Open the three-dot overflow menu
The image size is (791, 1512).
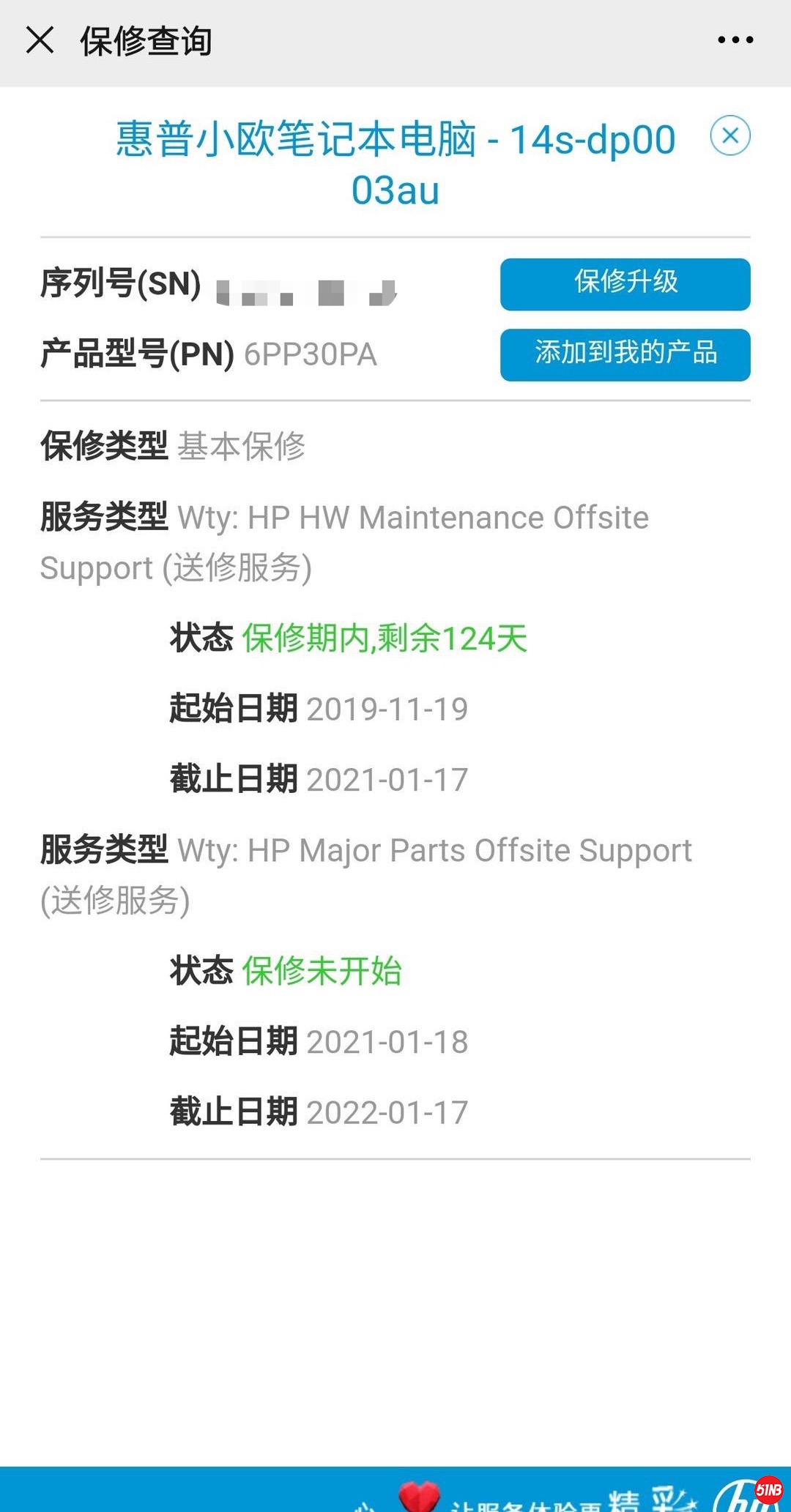pos(735,40)
